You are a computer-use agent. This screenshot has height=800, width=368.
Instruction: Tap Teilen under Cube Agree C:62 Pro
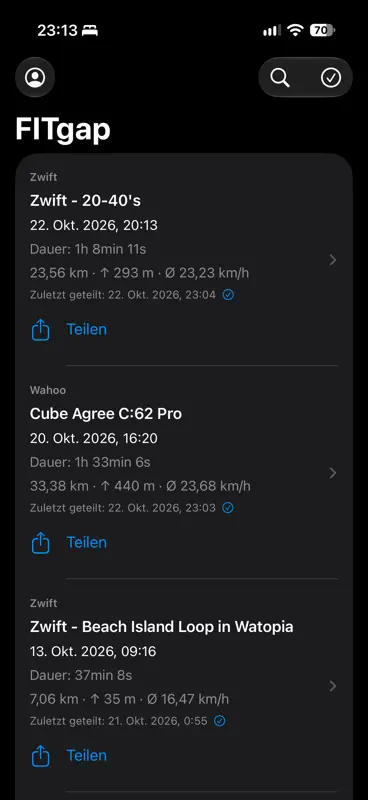pyautogui.click(x=69, y=543)
